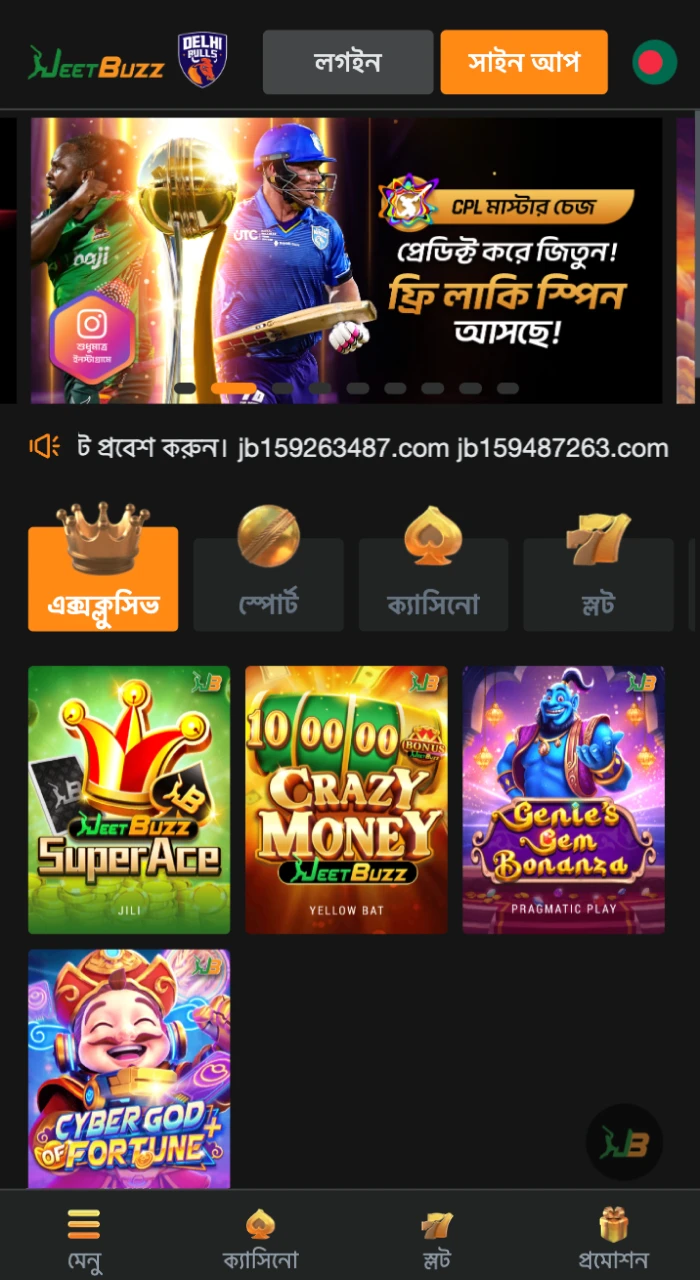700x1280 pixels.
Task: Go to ক্যাসিনো in bottom navigation
Action: pyautogui.click(x=260, y=1236)
